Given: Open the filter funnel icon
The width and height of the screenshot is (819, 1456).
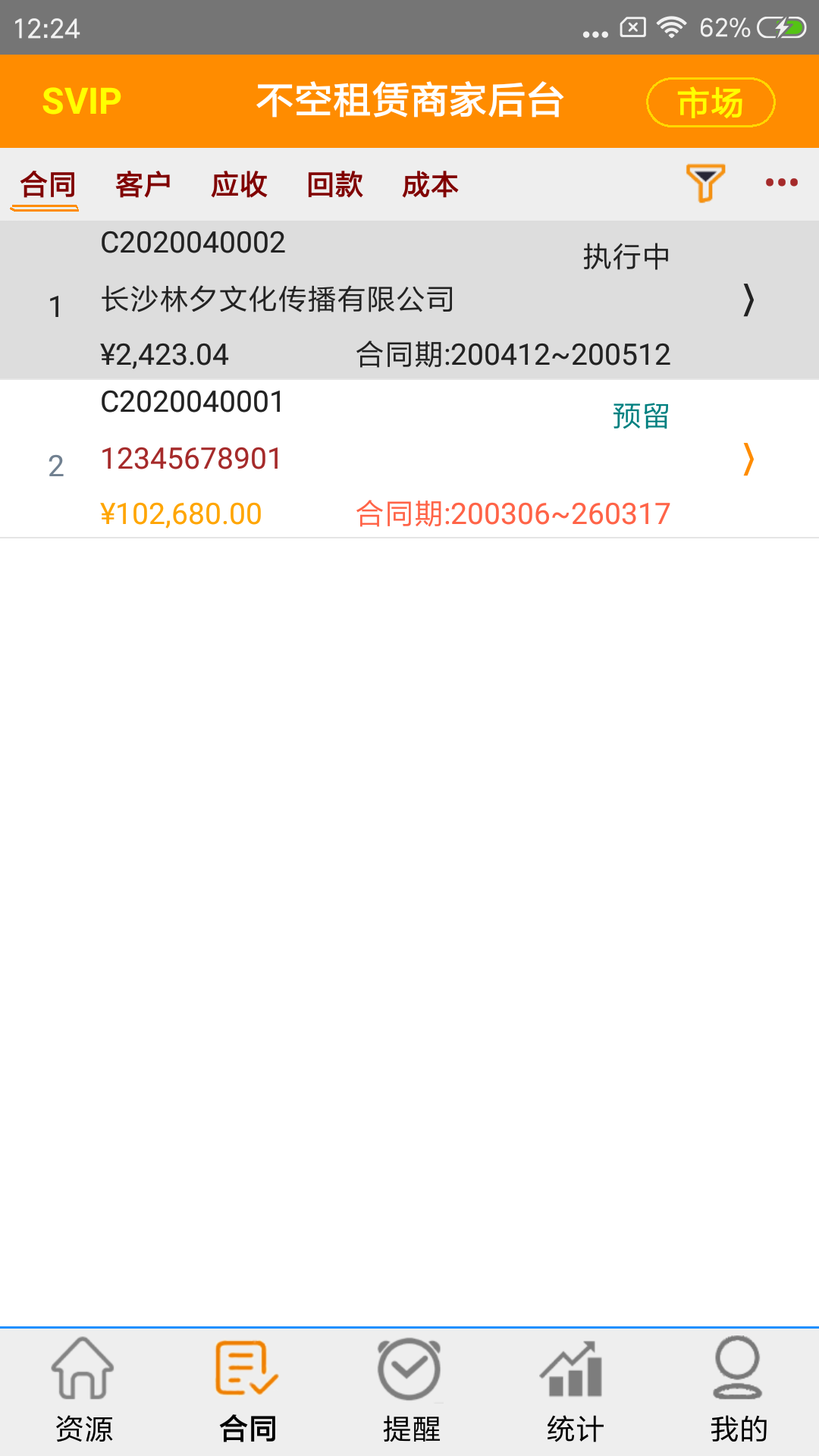Looking at the screenshot, I should point(705,184).
